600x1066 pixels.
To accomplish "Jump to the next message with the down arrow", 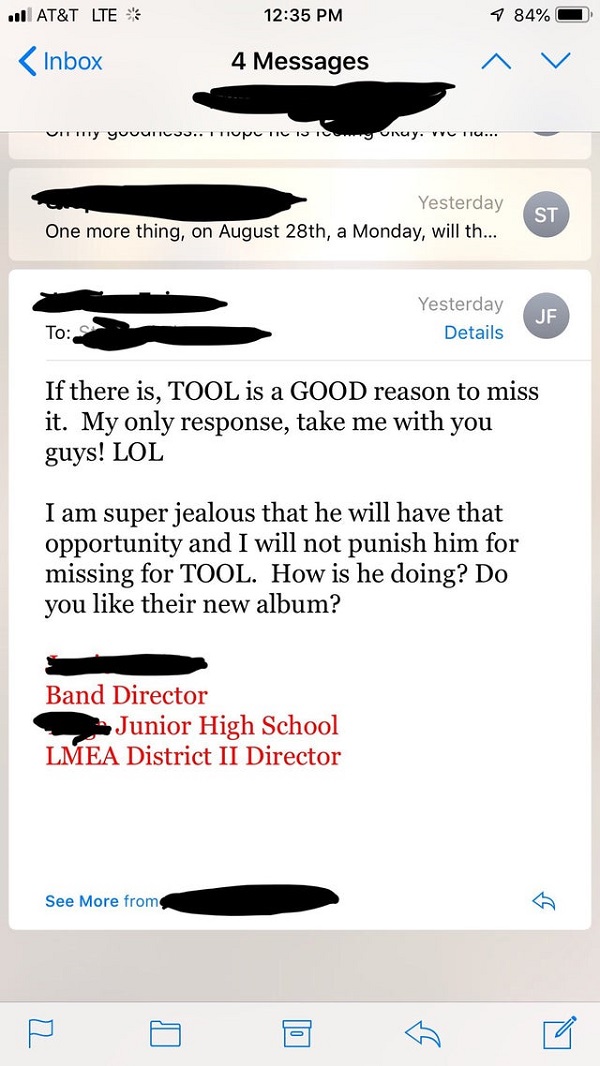I will (555, 61).
